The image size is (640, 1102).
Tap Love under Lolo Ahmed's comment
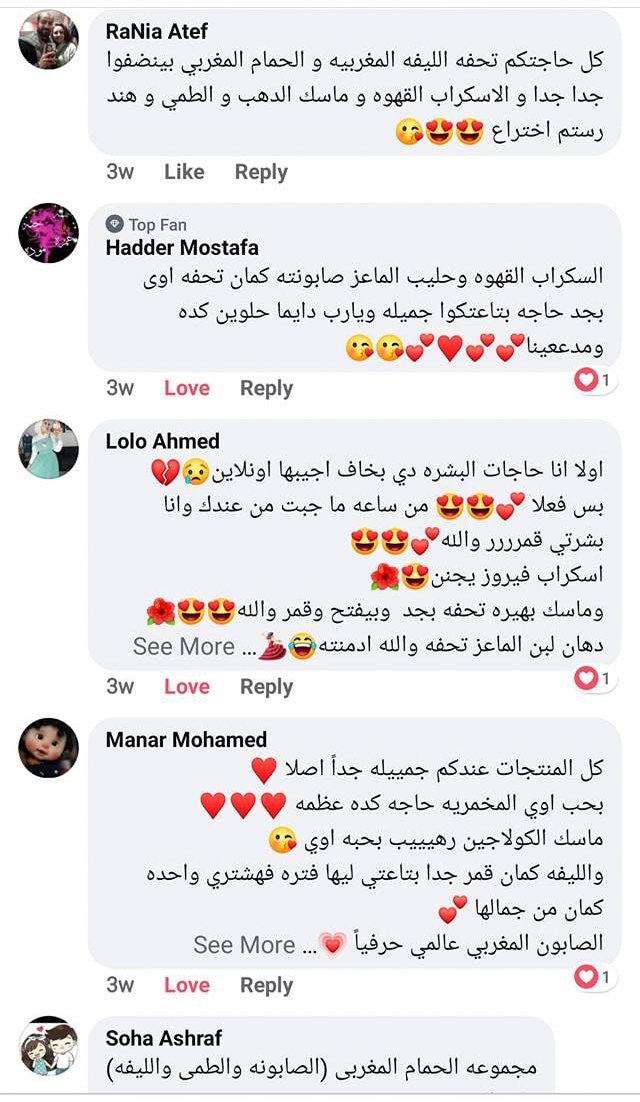click(x=186, y=687)
